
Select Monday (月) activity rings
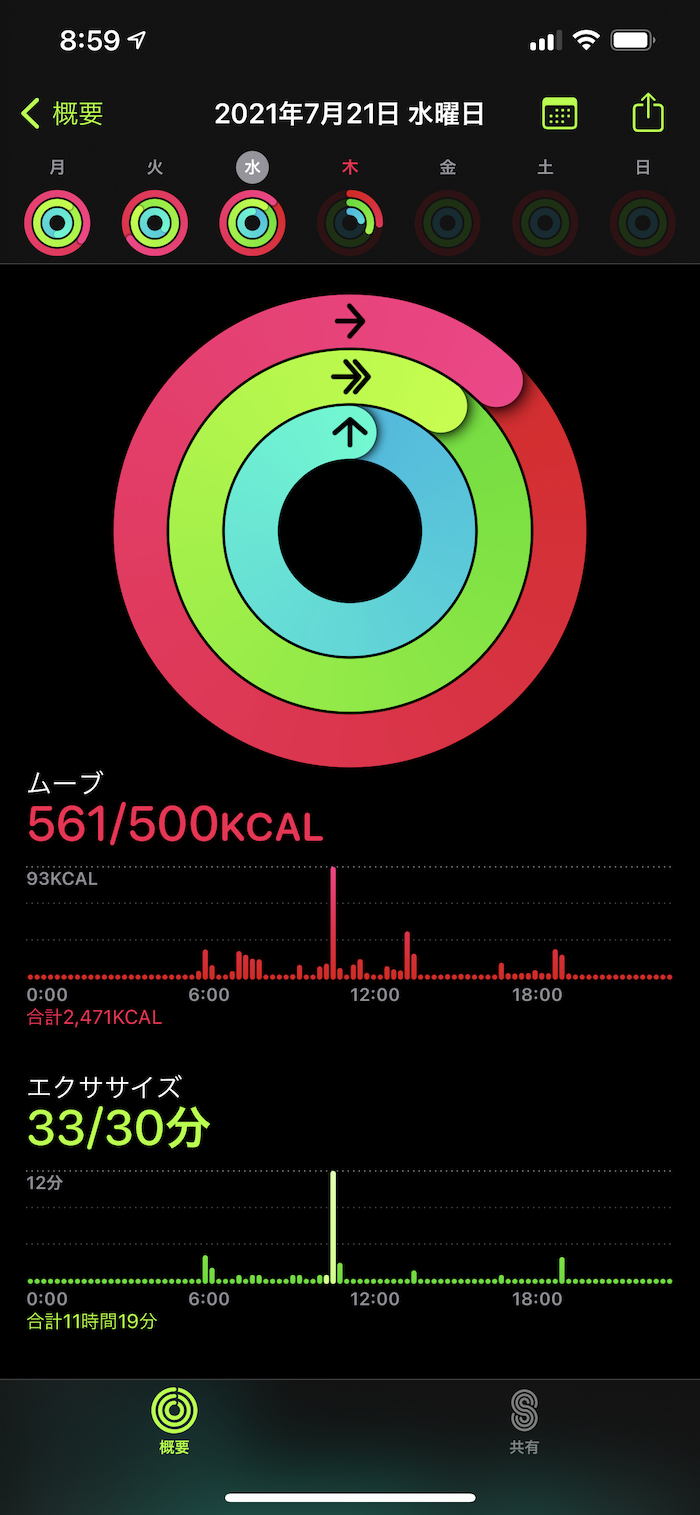coord(58,222)
